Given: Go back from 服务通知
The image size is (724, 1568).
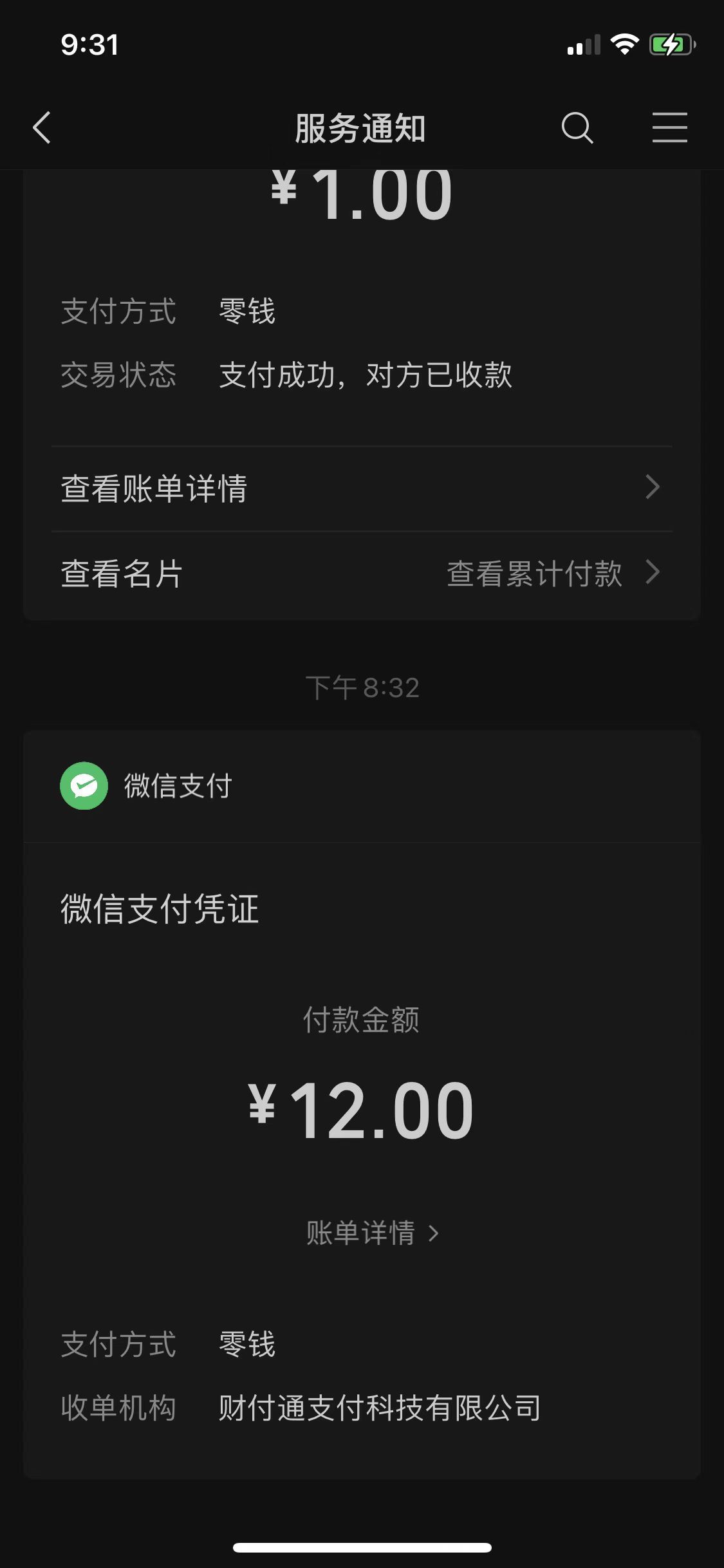Looking at the screenshot, I should (x=42, y=127).
